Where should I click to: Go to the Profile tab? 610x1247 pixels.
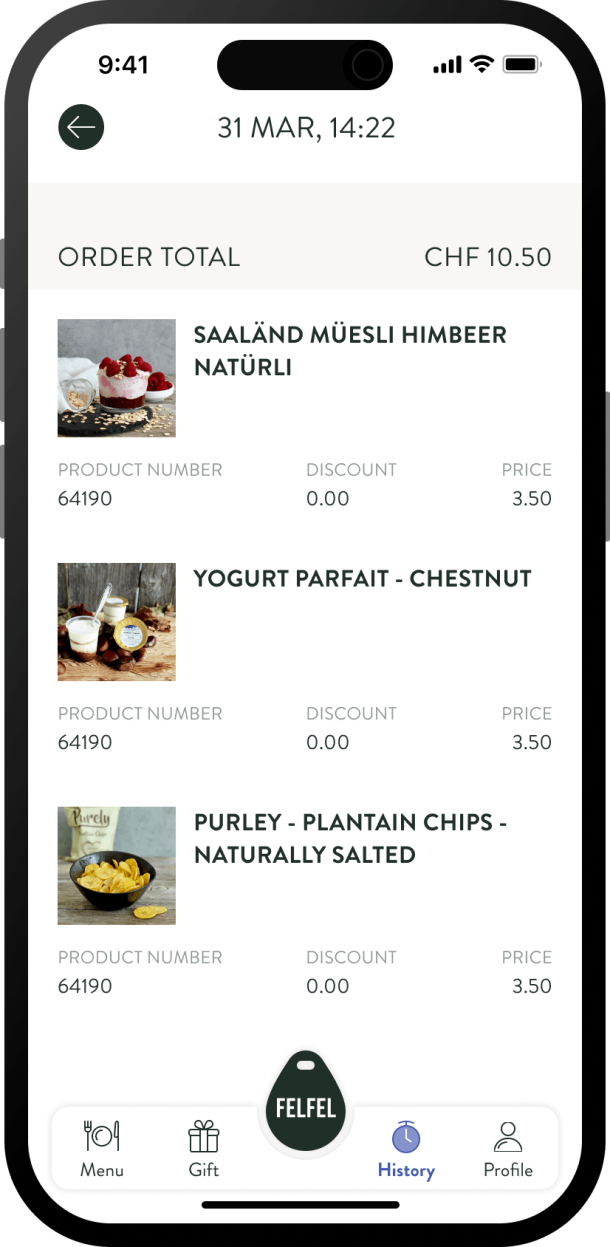tap(508, 1148)
